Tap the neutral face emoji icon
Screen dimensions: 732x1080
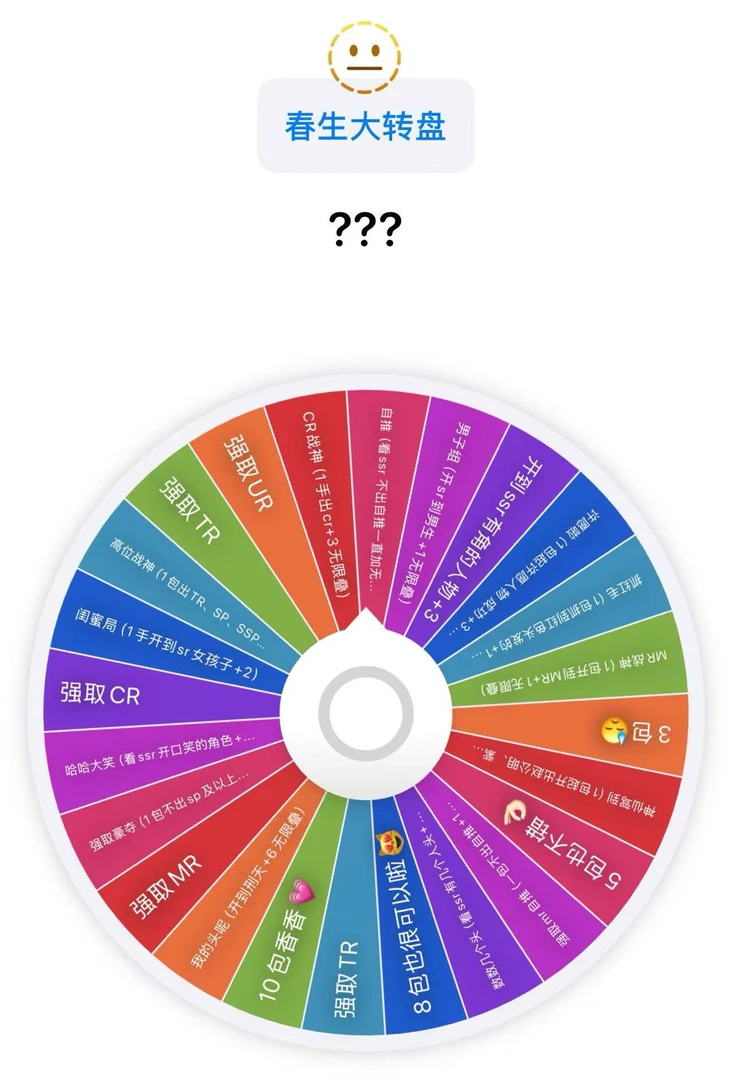pos(365,52)
